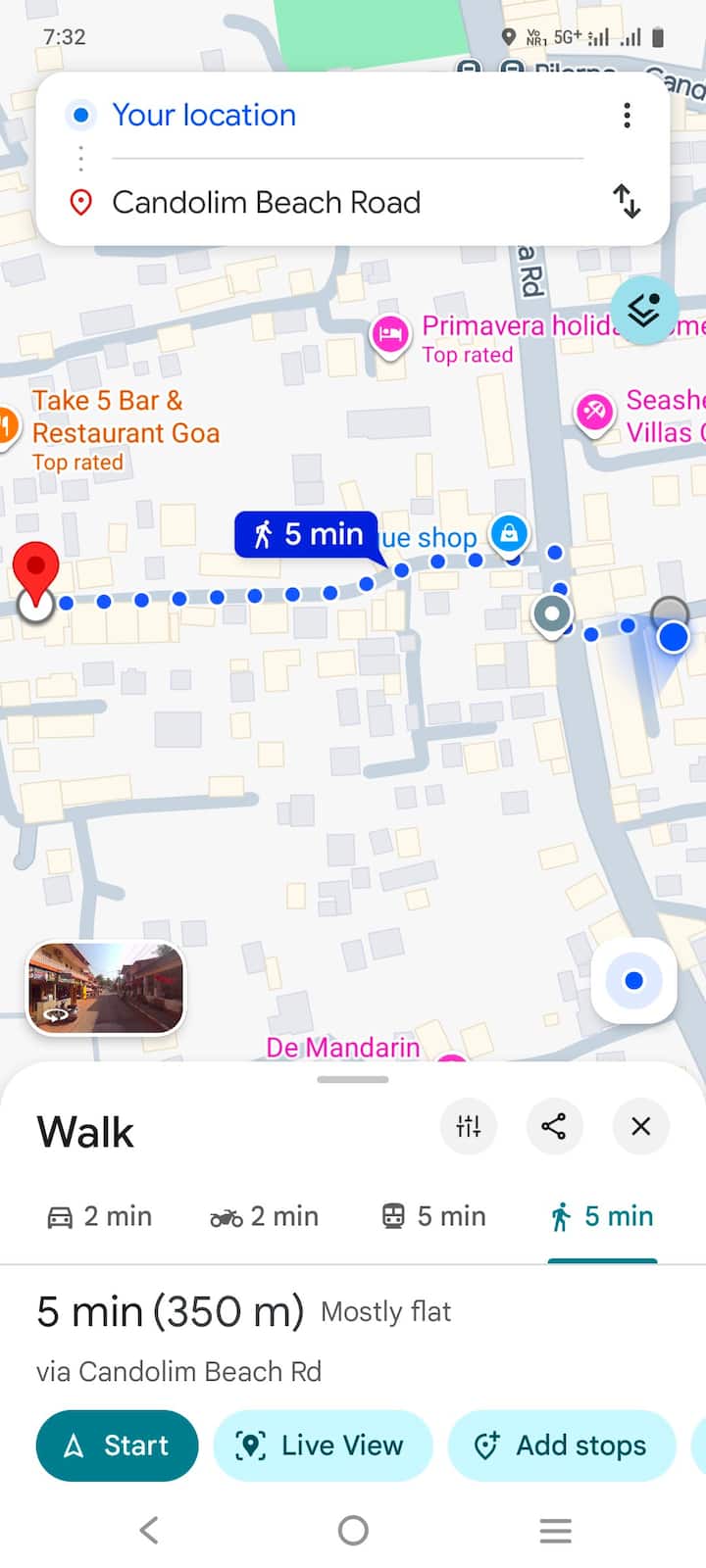
Task: Swap start and destination points
Action: click(x=627, y=202)
